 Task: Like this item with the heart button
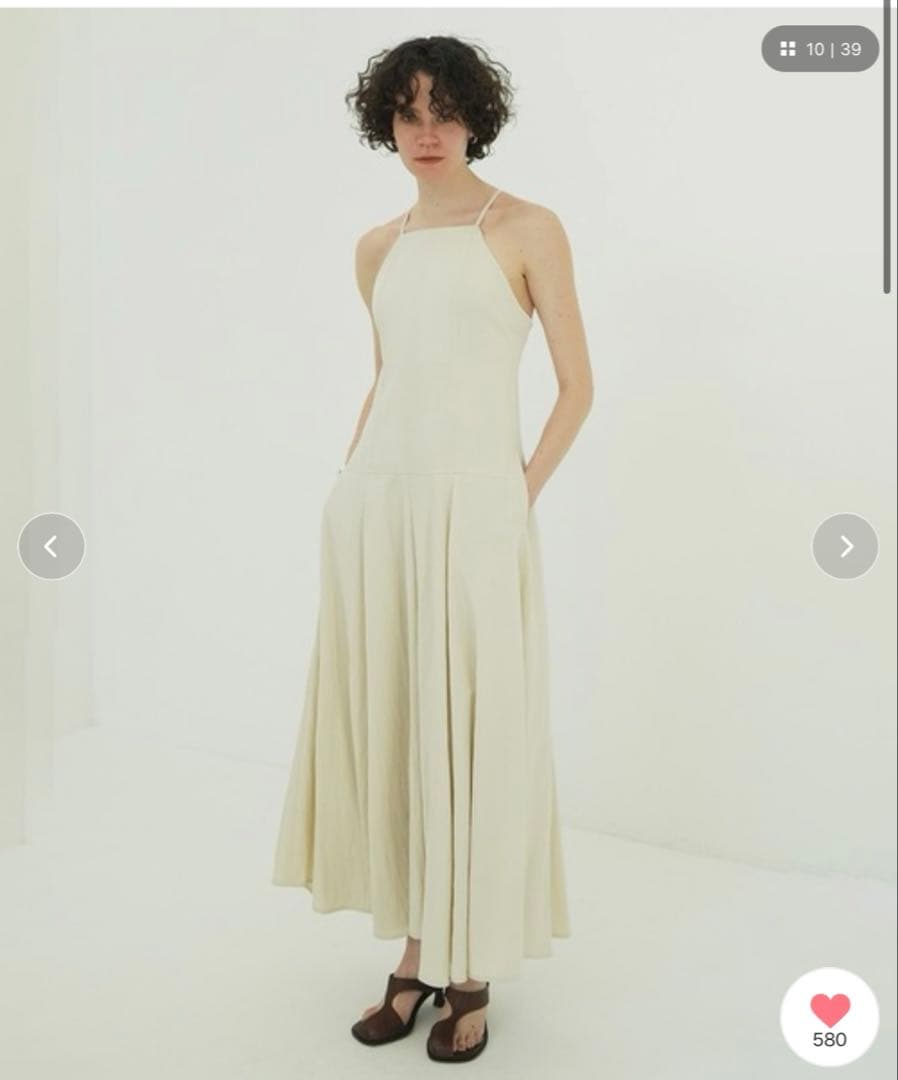(x=829, y=1017)
